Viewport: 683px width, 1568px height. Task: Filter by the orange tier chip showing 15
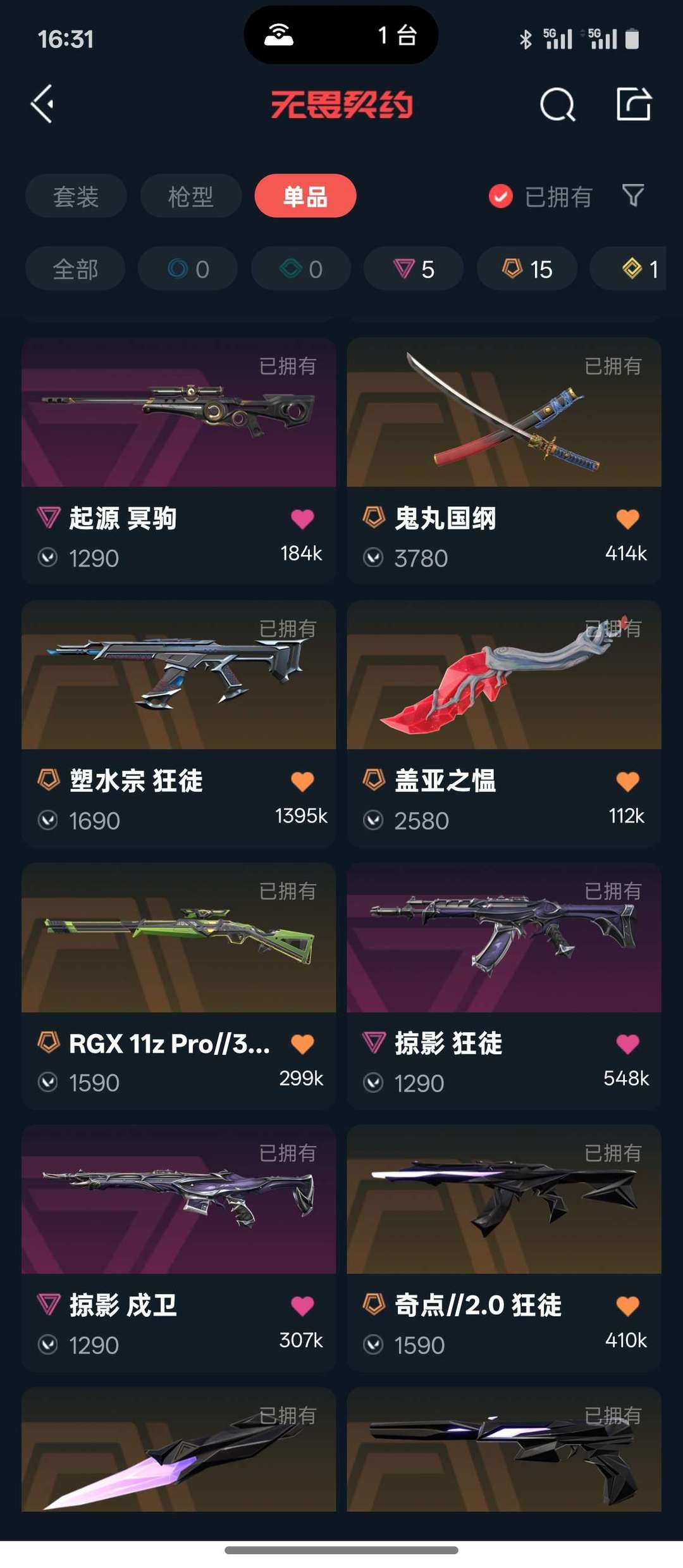[x=527, y=269]
